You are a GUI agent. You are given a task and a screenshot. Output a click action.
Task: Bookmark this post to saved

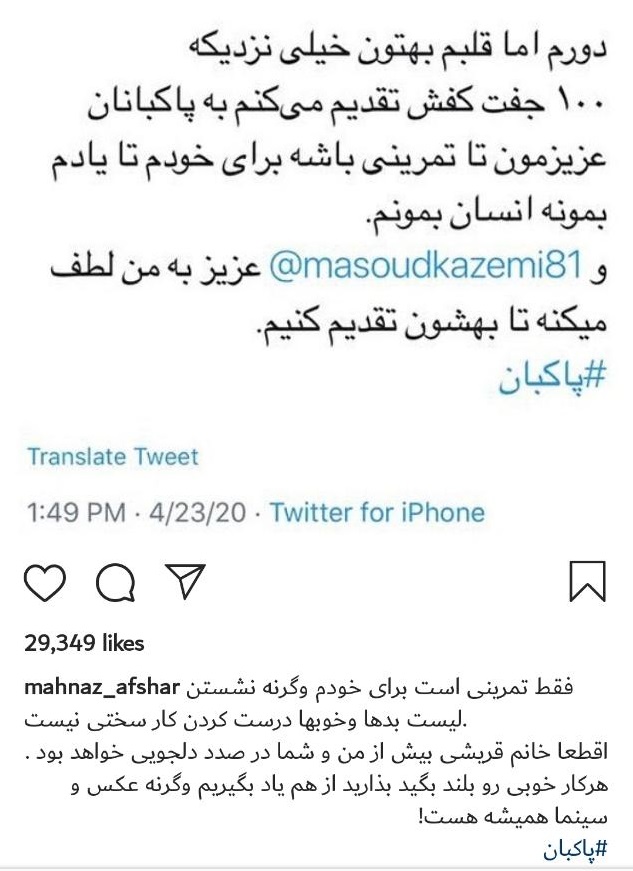pyautogui.click(x=587, y=581)
